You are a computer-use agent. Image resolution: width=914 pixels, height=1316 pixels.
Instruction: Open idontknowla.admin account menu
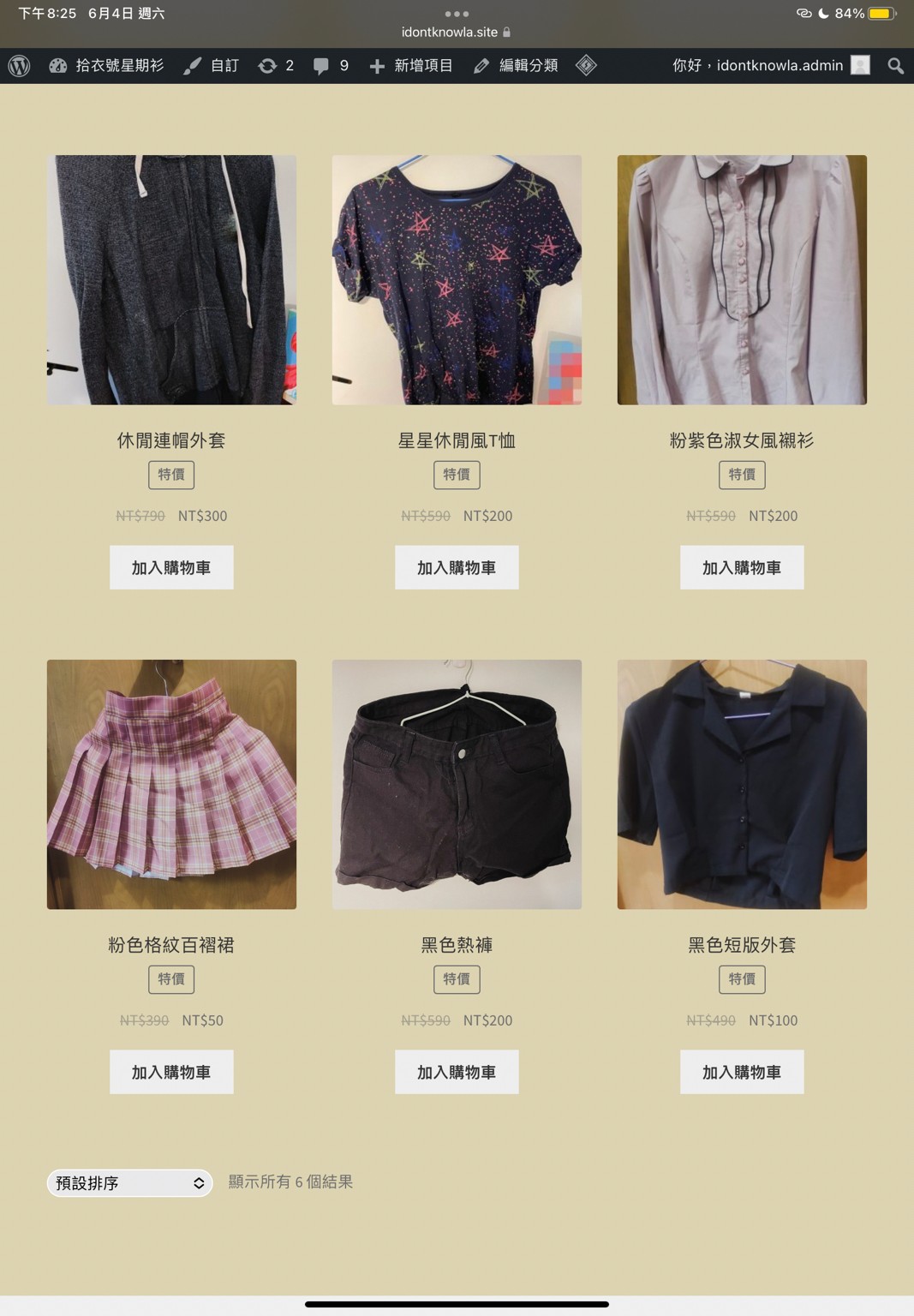click(x=770, y=66)
